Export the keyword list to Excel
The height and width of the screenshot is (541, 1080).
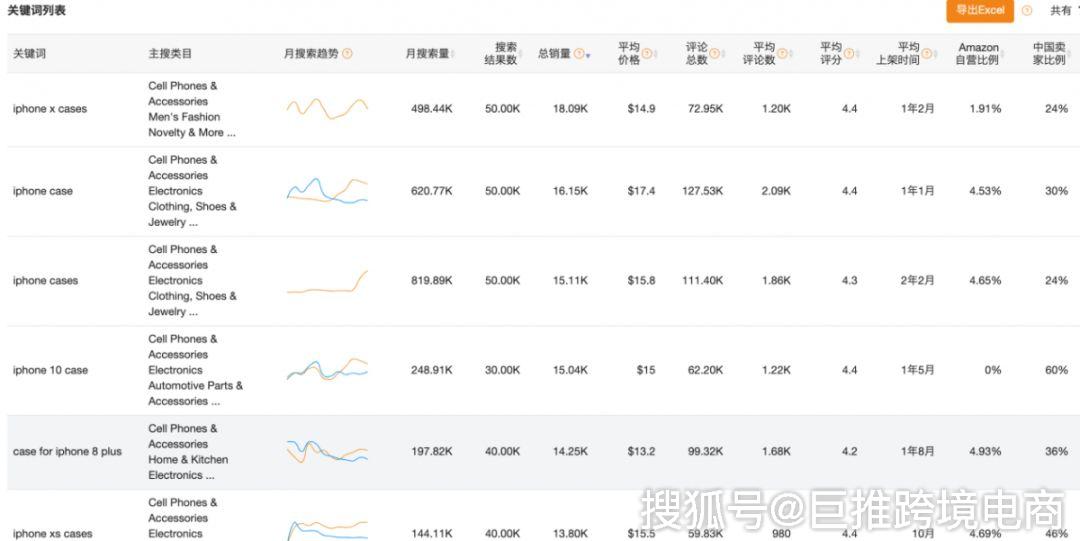tap(979, 10)
